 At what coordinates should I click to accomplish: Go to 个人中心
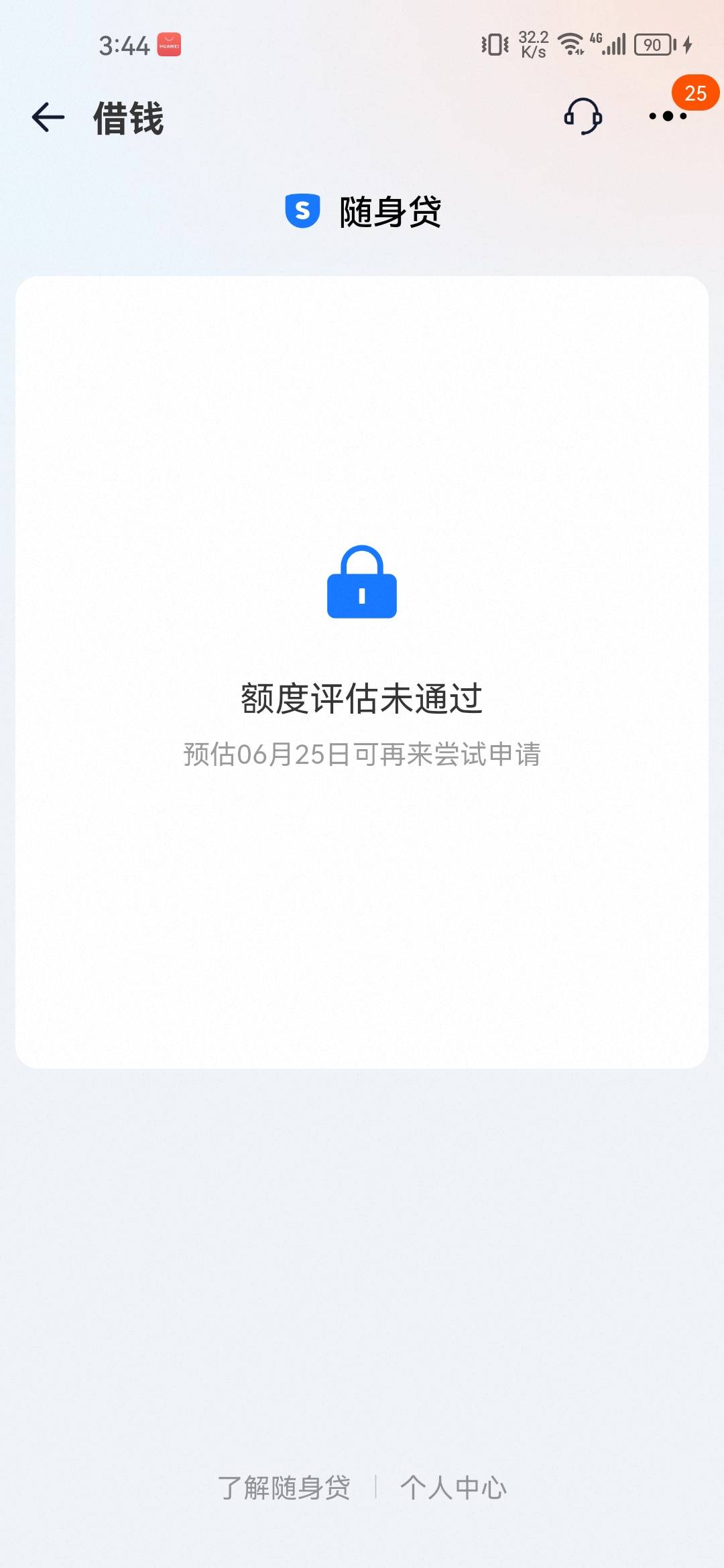tap(453, 1488)
